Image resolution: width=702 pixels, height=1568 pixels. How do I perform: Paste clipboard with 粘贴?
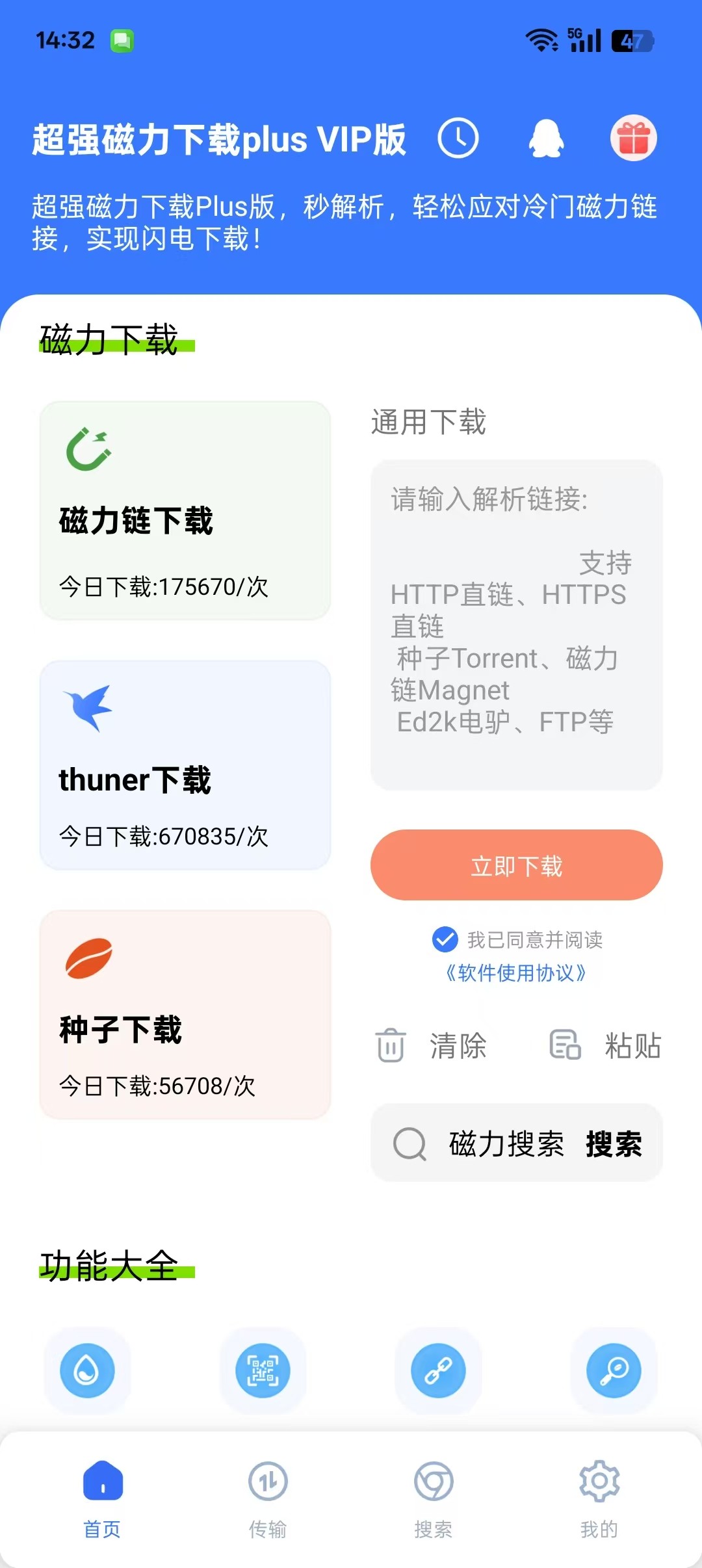605,1045
